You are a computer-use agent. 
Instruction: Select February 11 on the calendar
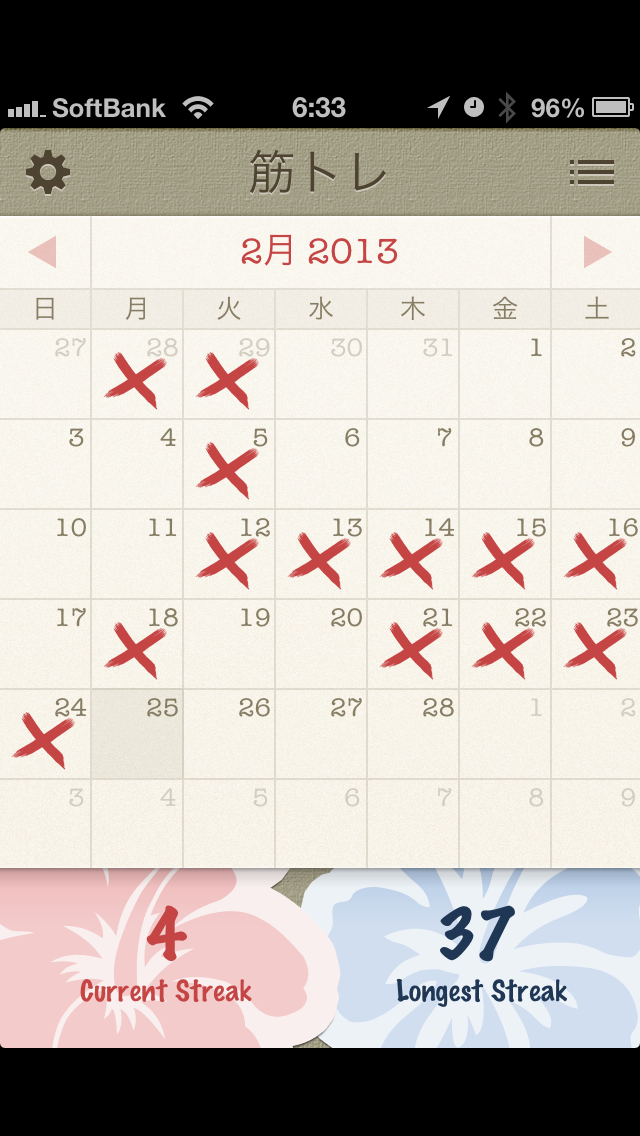click(x=137, y=554)
